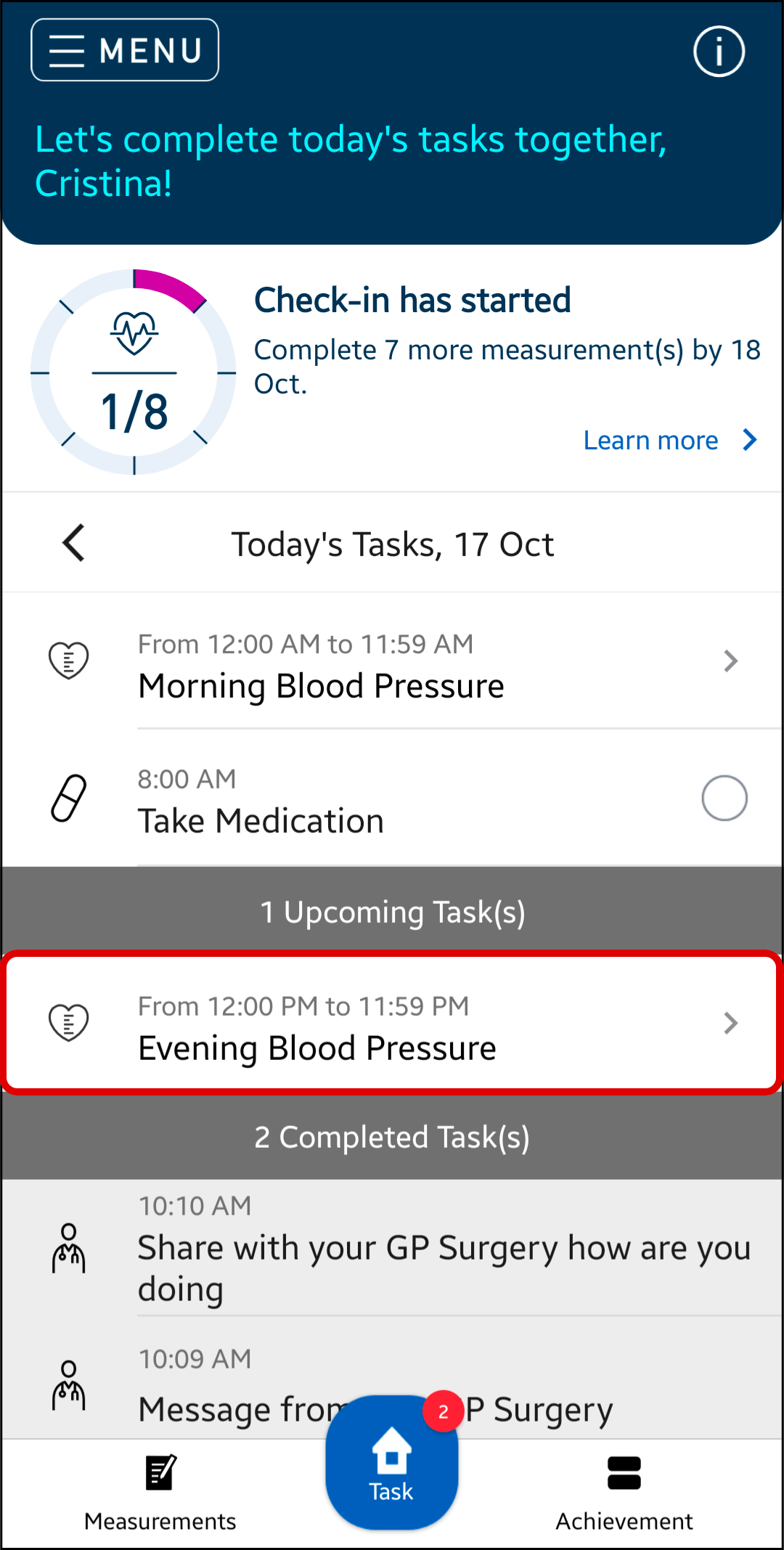This screenshot has height=1550, width=784.
Task: Open the Evening Blood Pressure task
Action: click(392, 1024)
